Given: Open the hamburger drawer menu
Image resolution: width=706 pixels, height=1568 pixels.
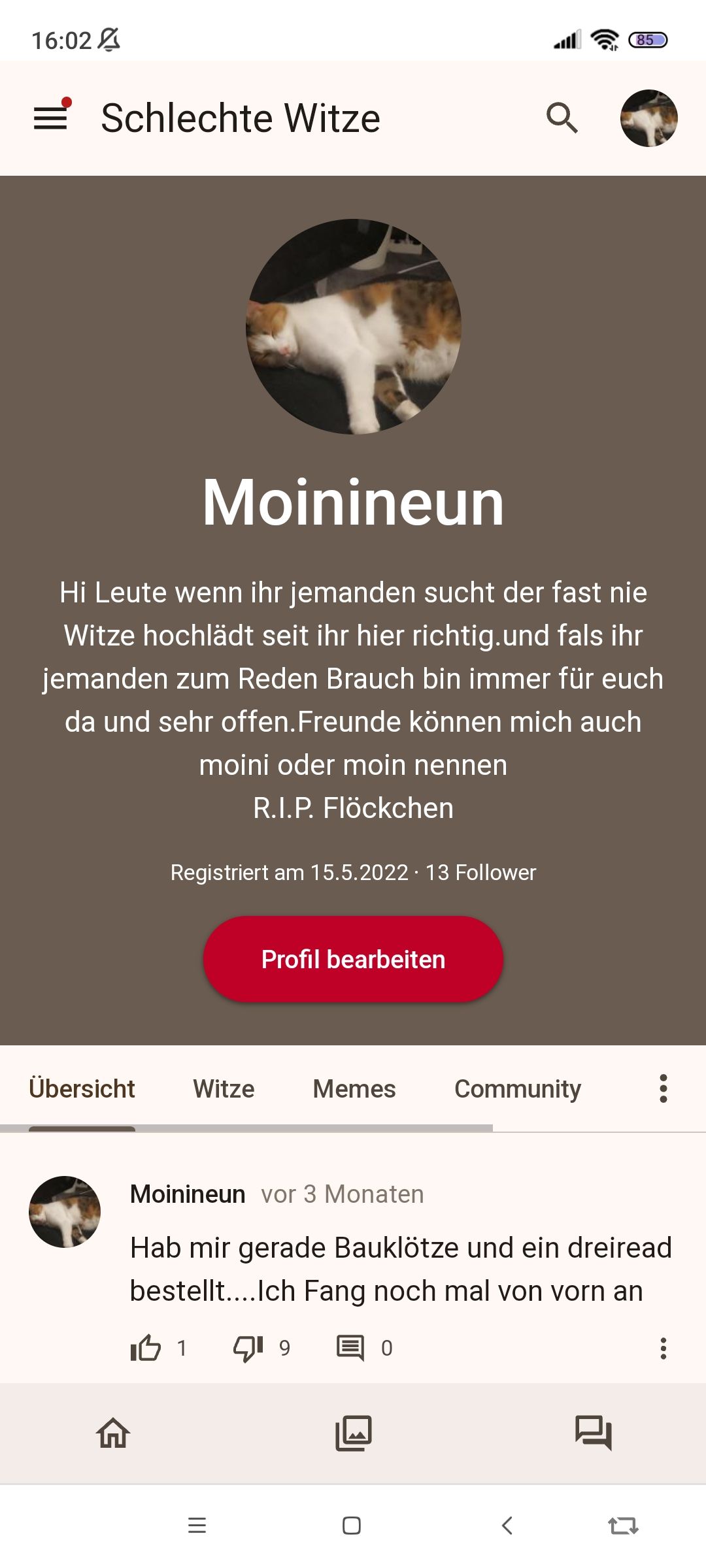Looking at the screenshot, I should (x=51, y=118).
